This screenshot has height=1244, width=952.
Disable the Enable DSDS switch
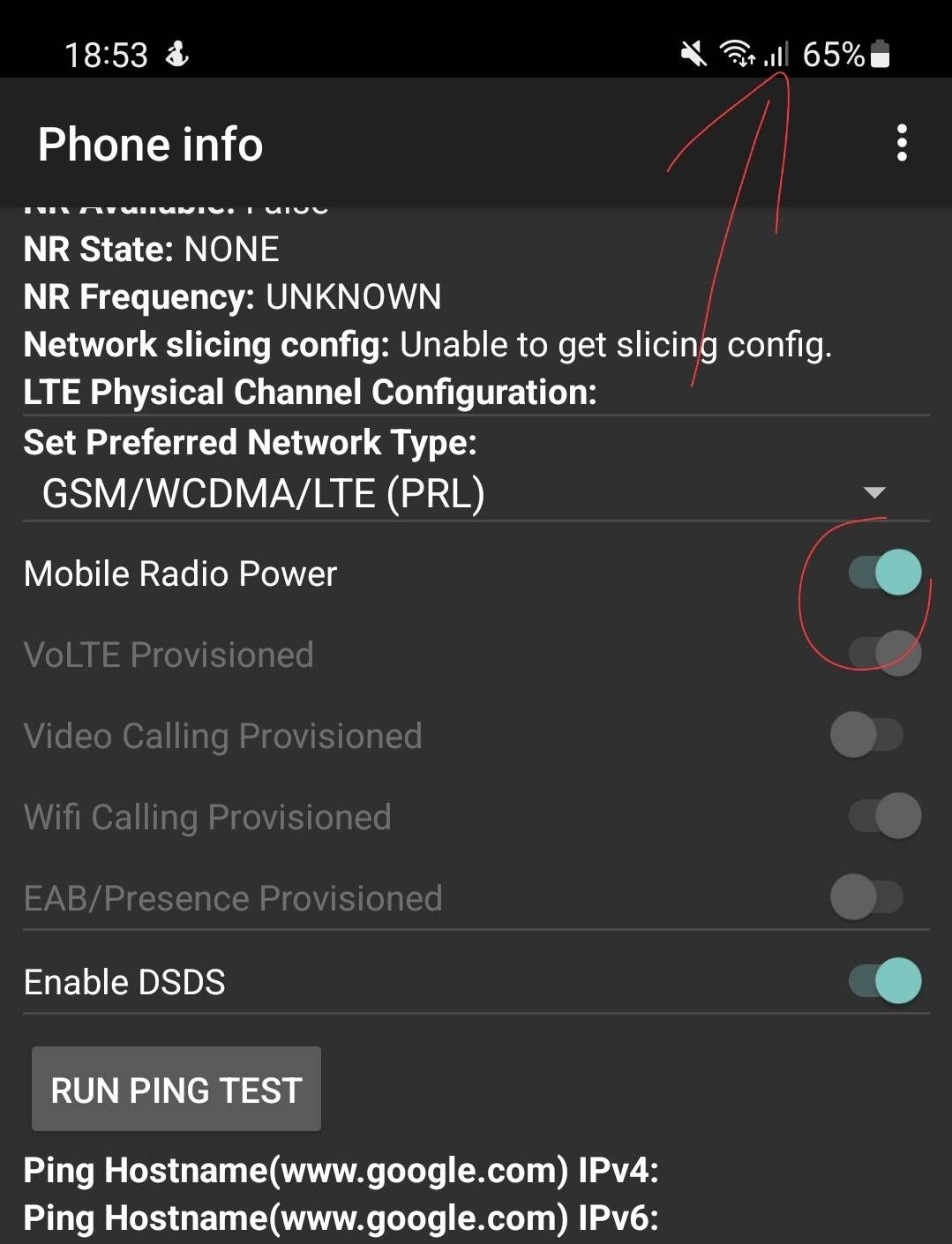tap(884, 981)
